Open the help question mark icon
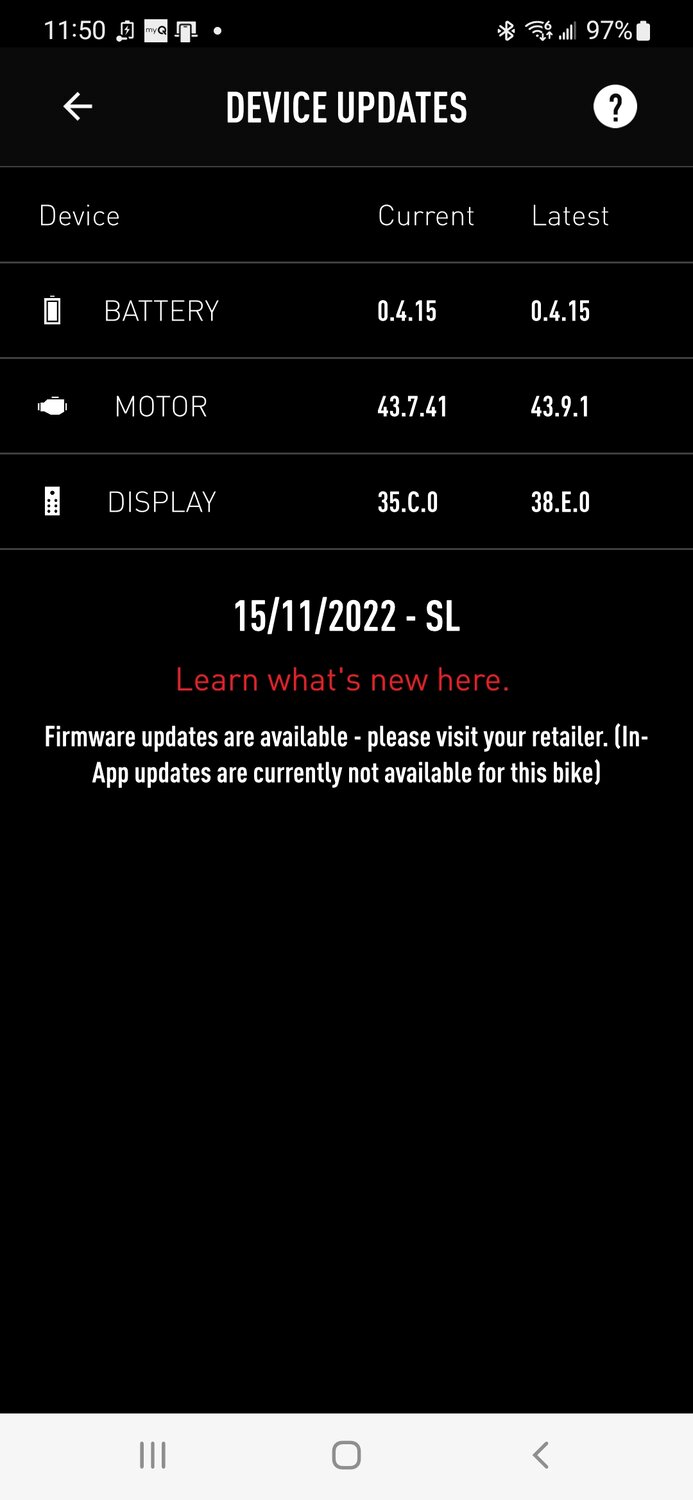Screen dimensions: 693x1500 pos(615,107)
